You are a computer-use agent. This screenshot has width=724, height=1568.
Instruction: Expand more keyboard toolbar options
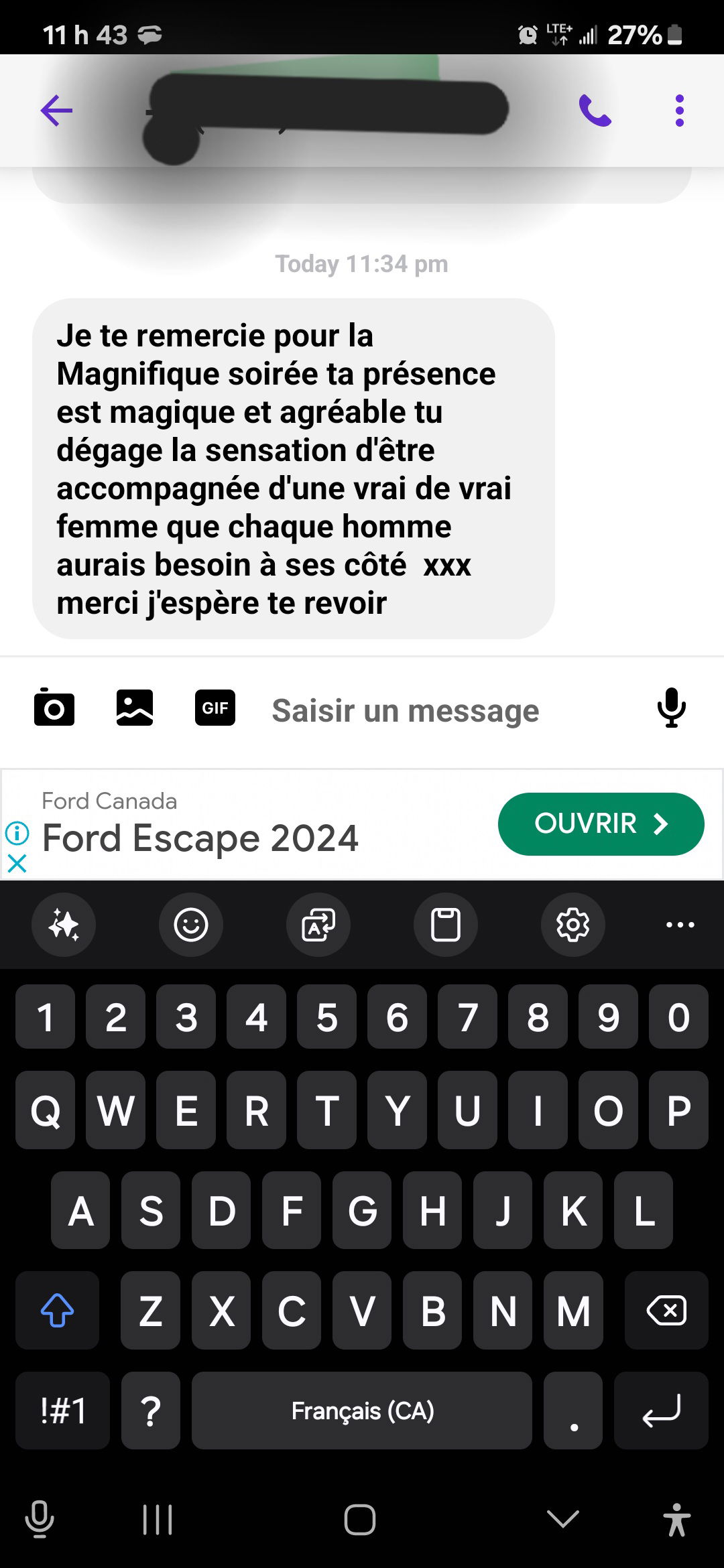pos(680,925)
